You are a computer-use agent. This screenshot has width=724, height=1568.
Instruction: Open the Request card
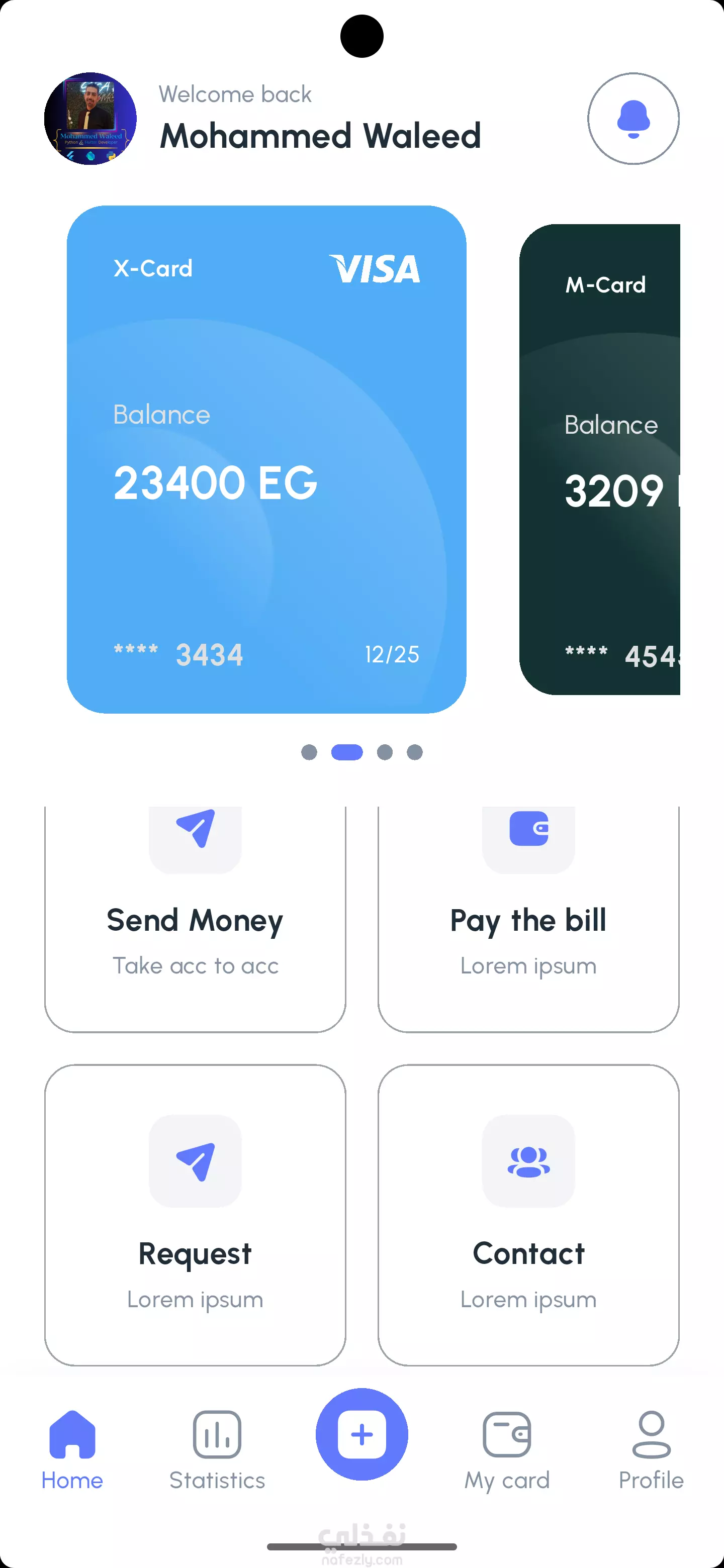(x=196, y=1215)
